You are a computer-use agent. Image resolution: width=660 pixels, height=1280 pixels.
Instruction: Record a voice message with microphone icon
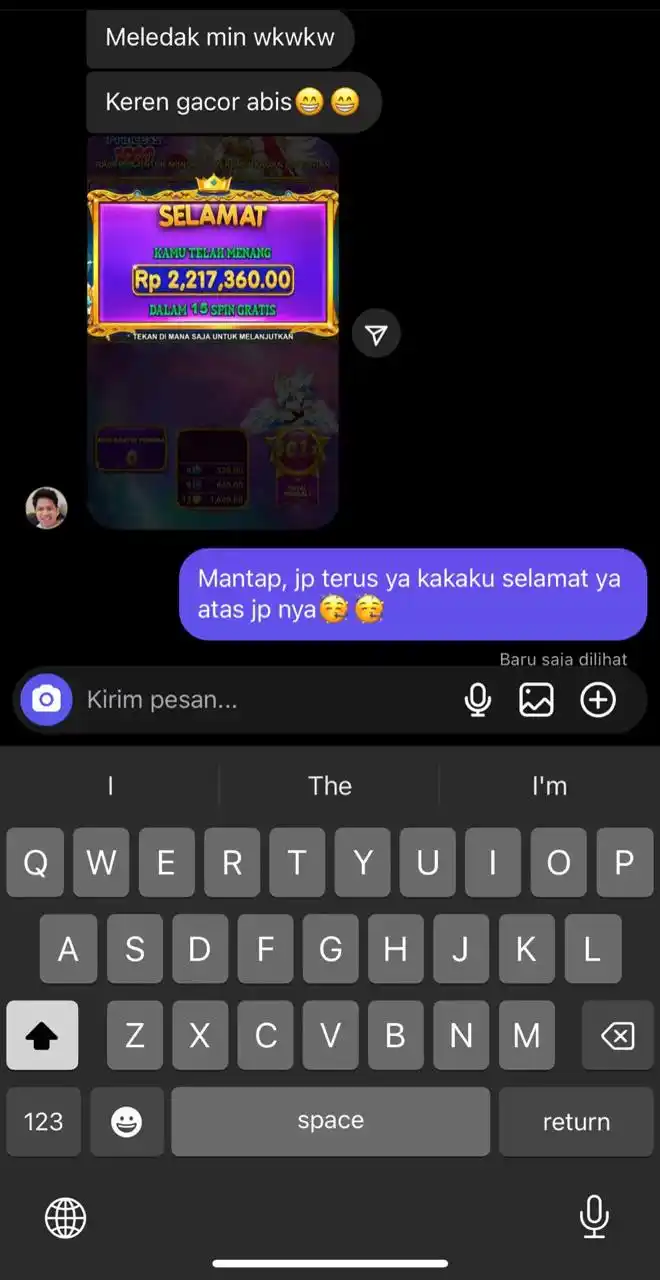[x=478, y=700]
